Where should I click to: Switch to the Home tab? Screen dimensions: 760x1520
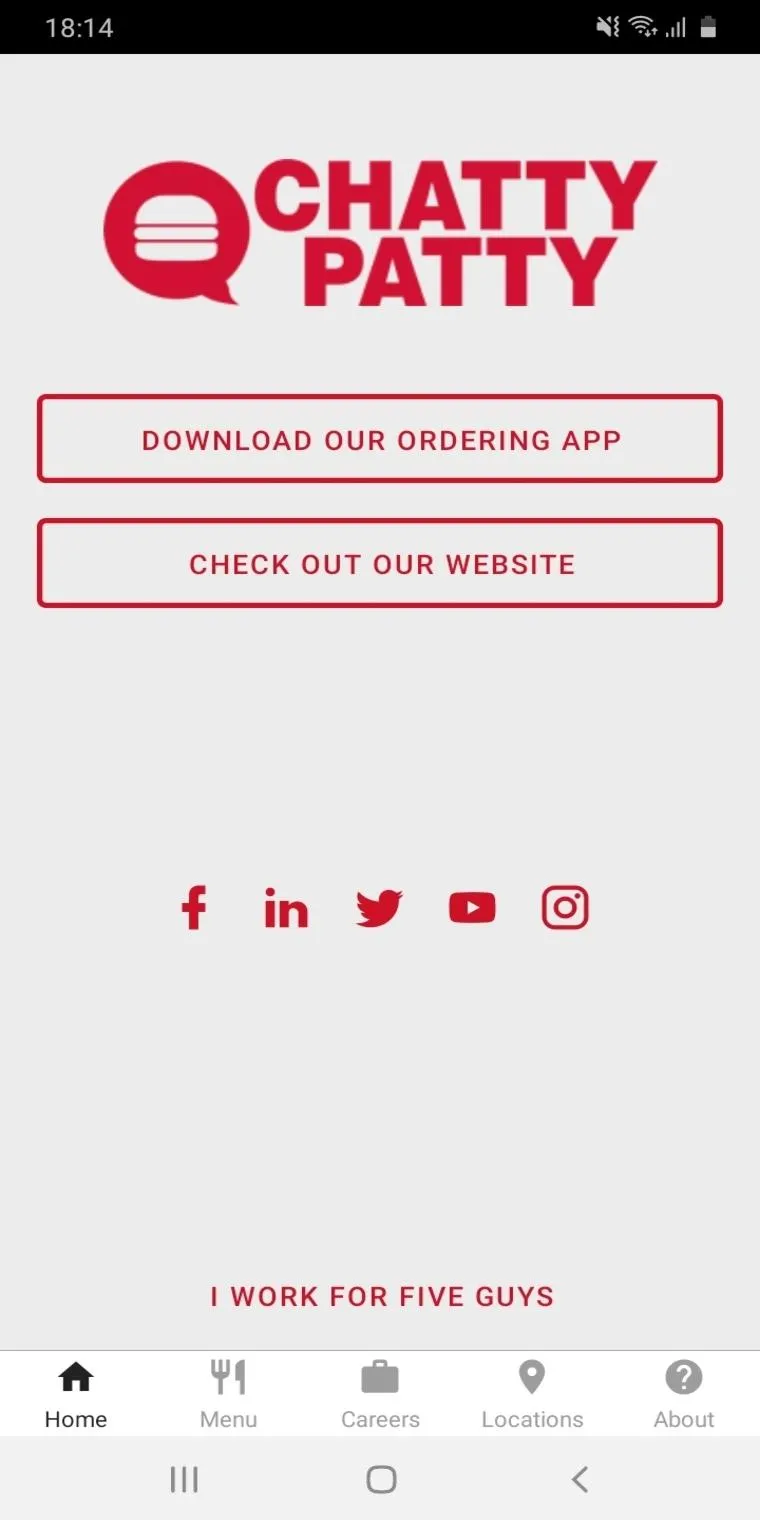coord(75,1392)
